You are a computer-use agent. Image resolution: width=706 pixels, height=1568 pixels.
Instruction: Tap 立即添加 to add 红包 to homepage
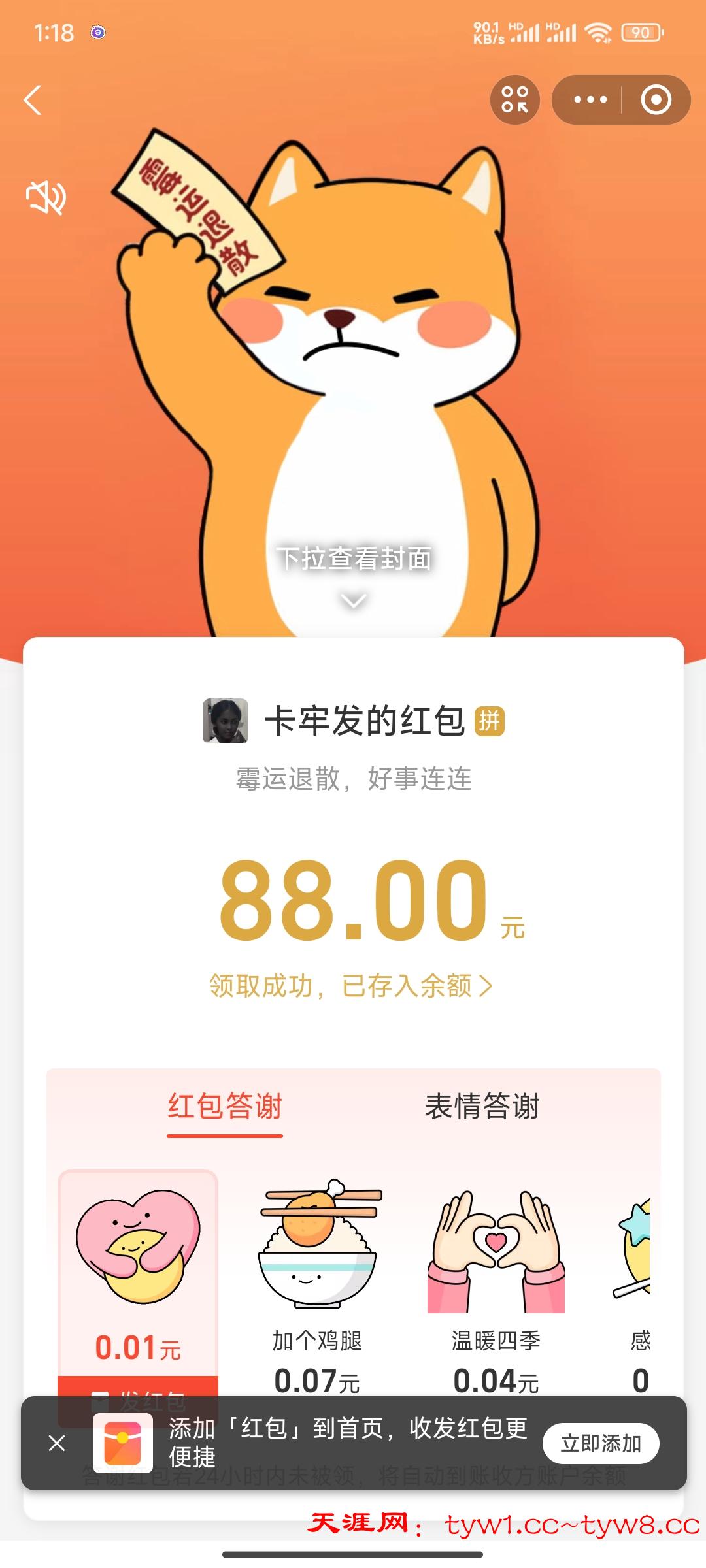coord(600,1443)
